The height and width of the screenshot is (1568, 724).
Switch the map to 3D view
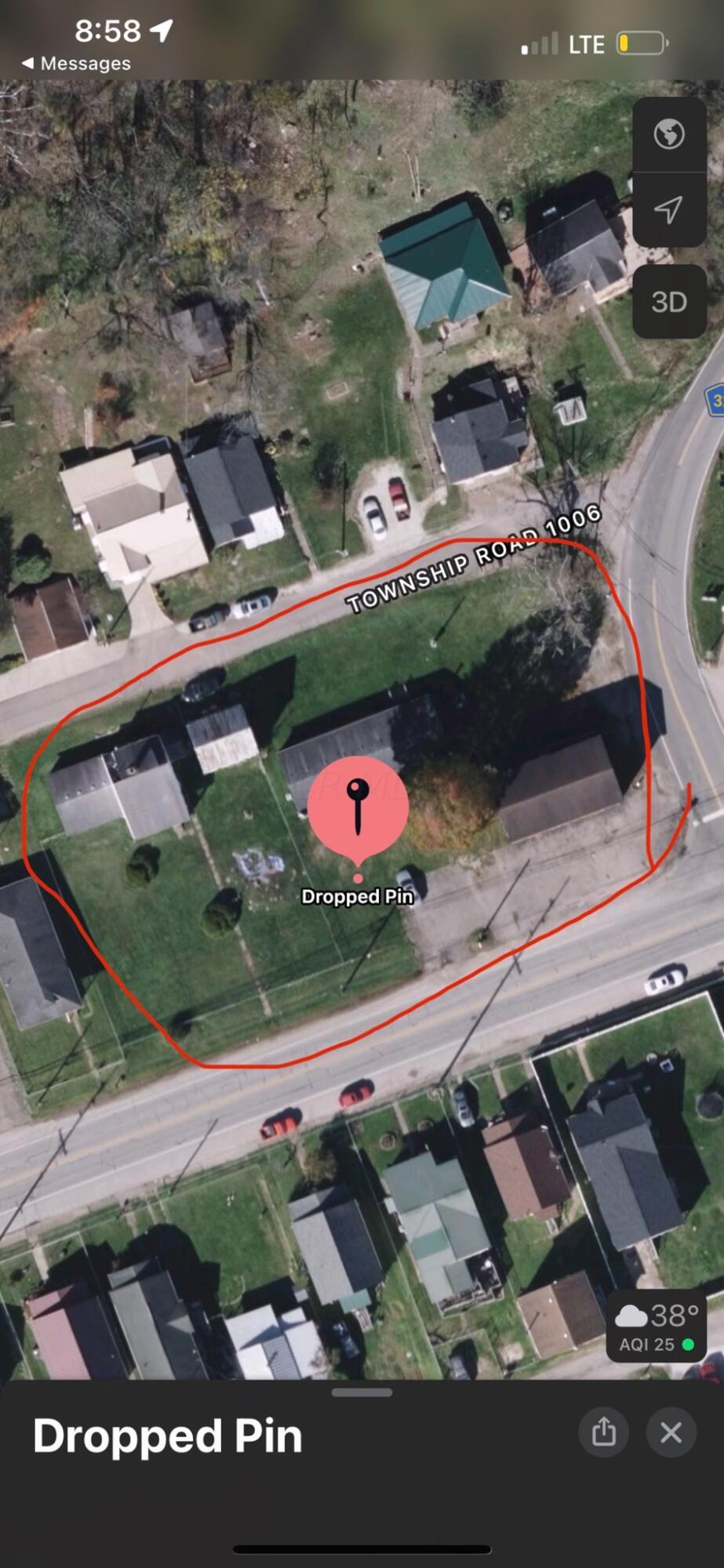(669, 302)
